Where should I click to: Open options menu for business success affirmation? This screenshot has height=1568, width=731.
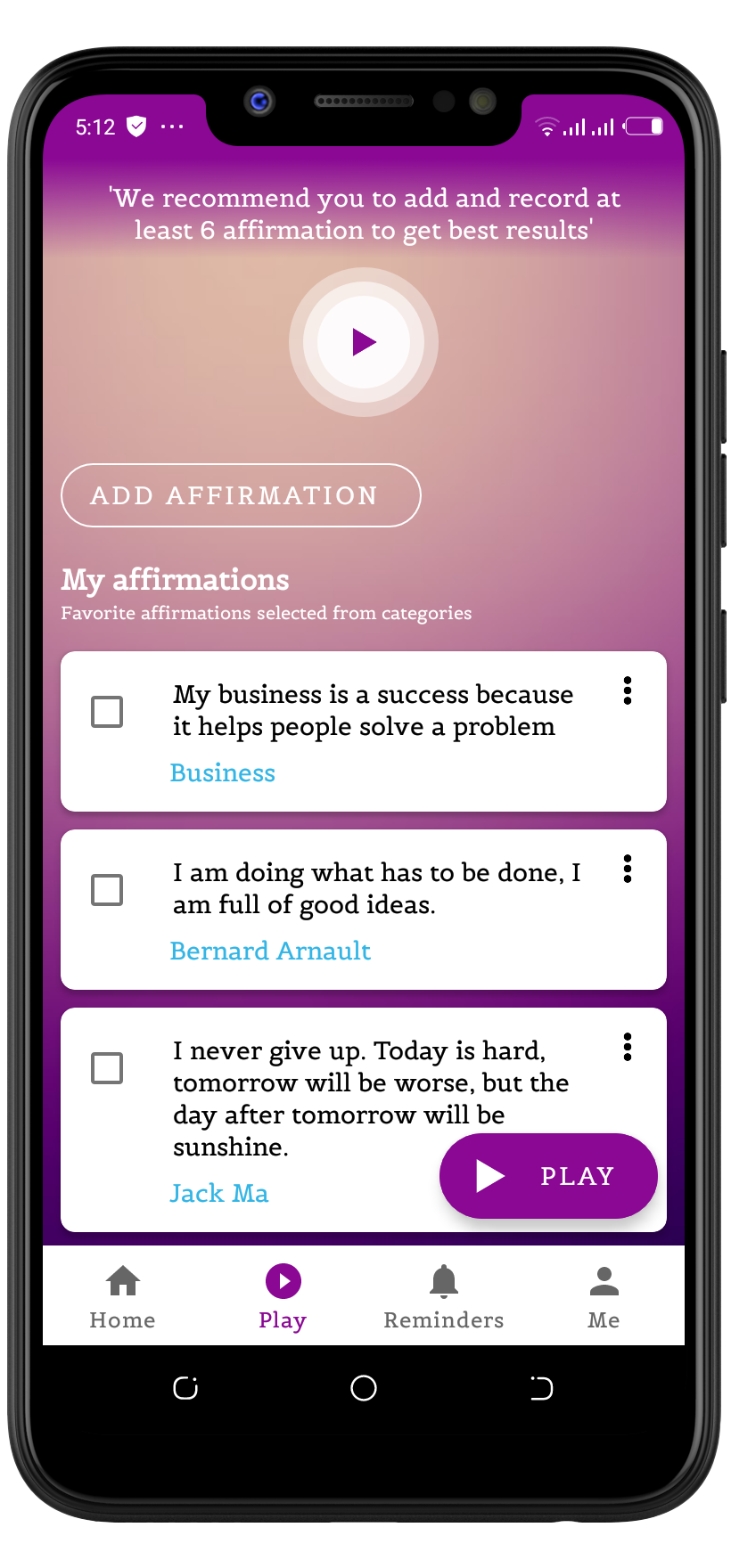(x=628, y=690)
